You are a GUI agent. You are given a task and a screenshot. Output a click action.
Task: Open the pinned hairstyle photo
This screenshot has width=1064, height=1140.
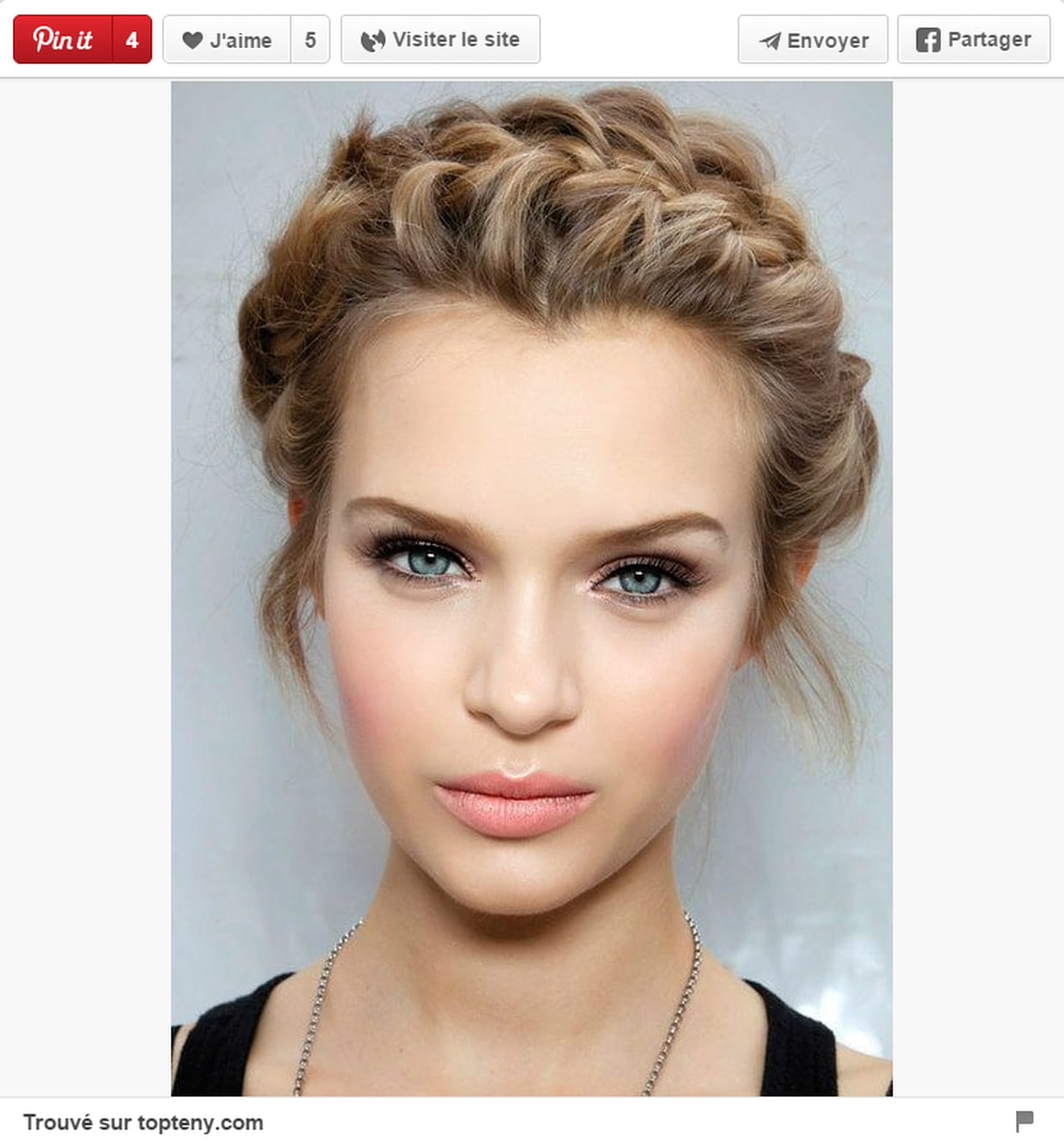(531, 588)
